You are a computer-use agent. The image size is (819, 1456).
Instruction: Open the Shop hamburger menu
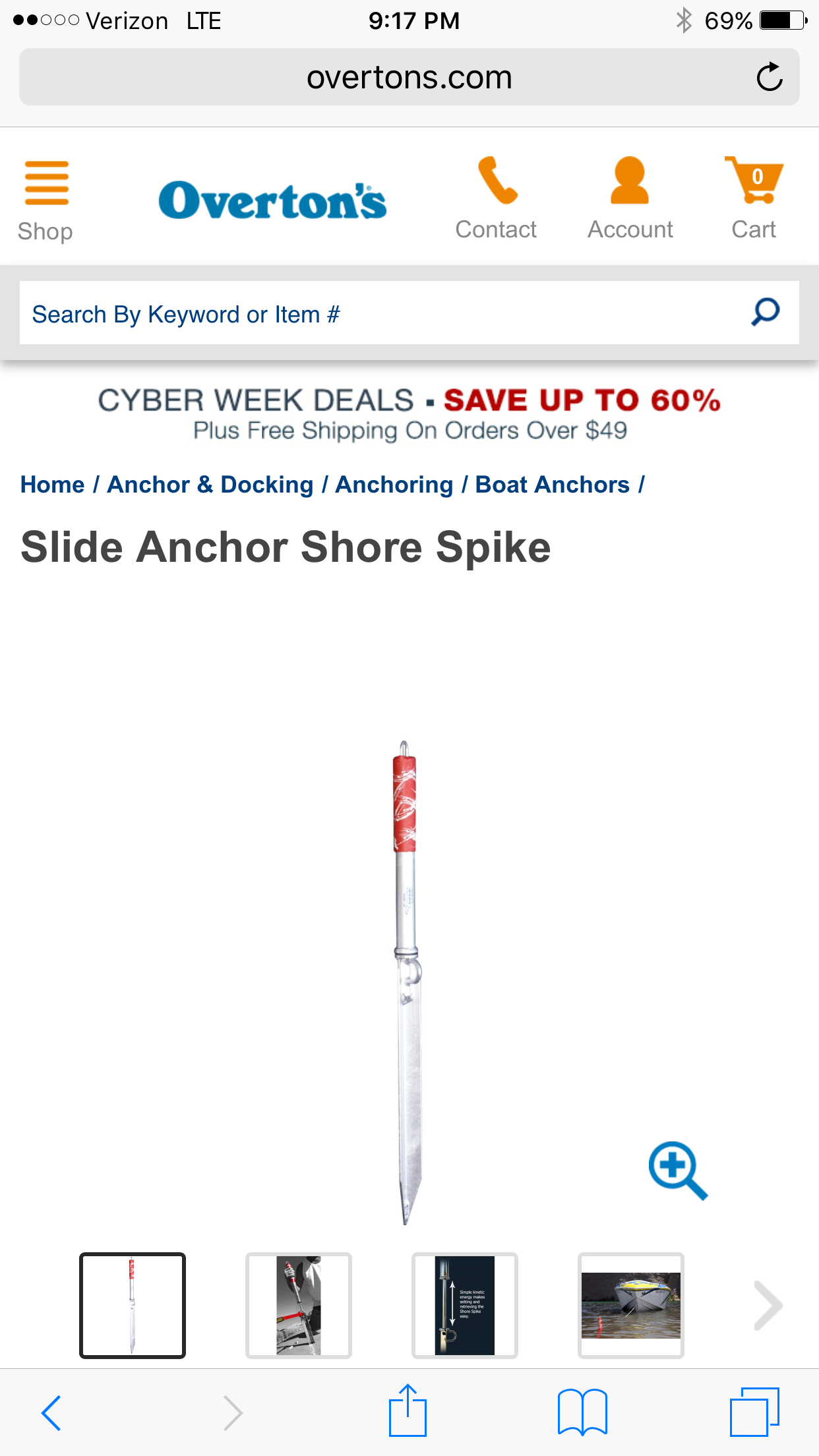45,199
